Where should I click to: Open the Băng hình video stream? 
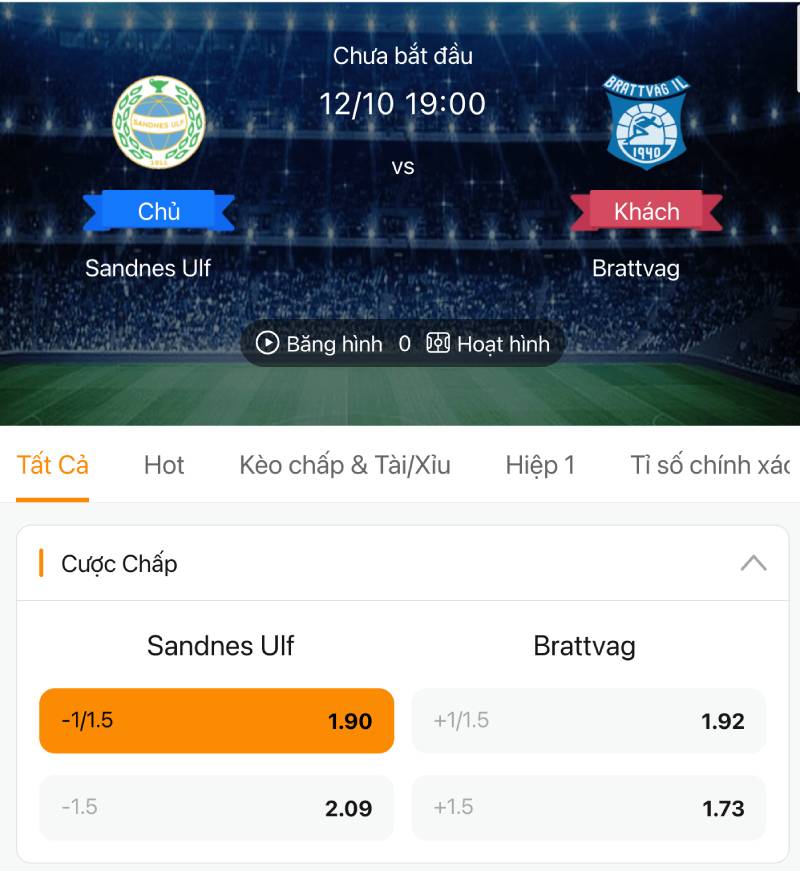319,344
